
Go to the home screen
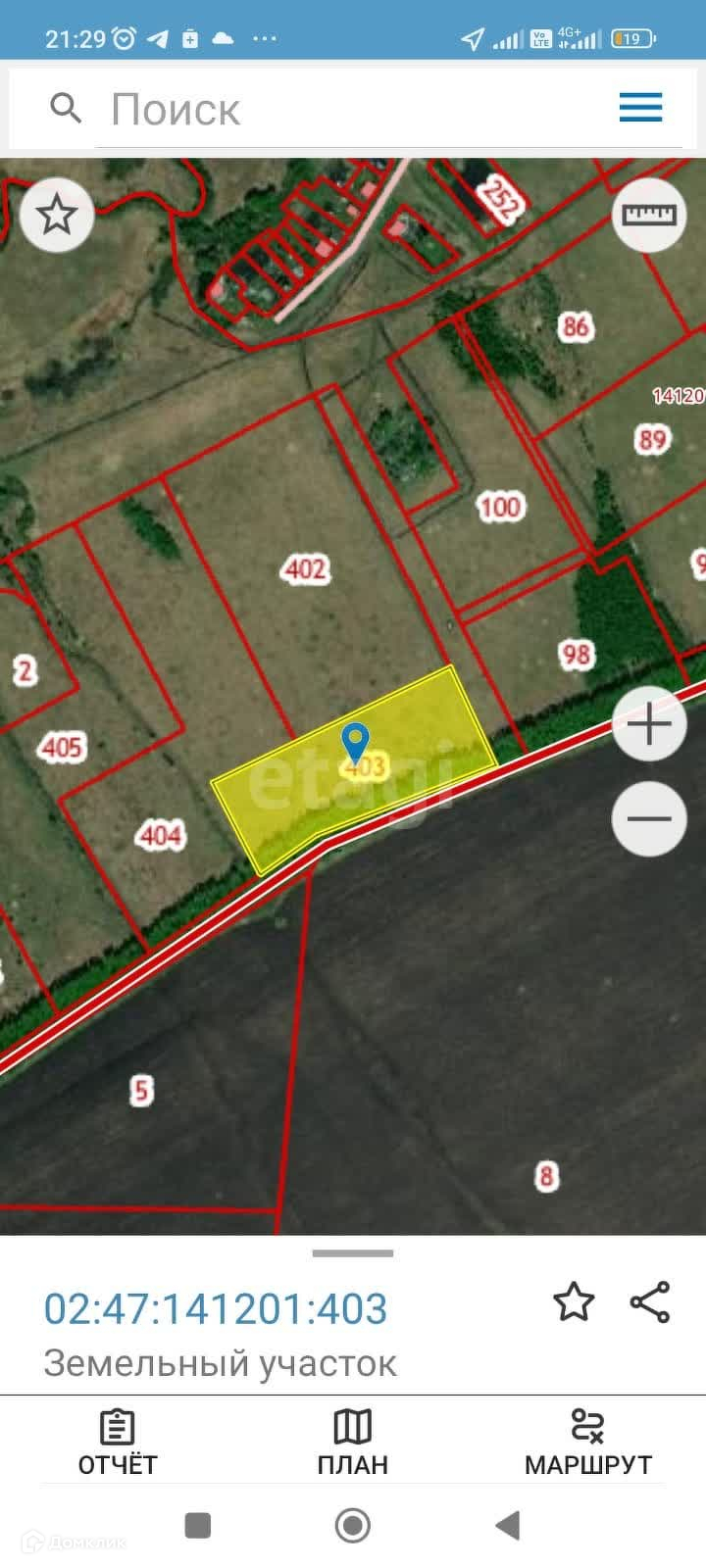353,1525
